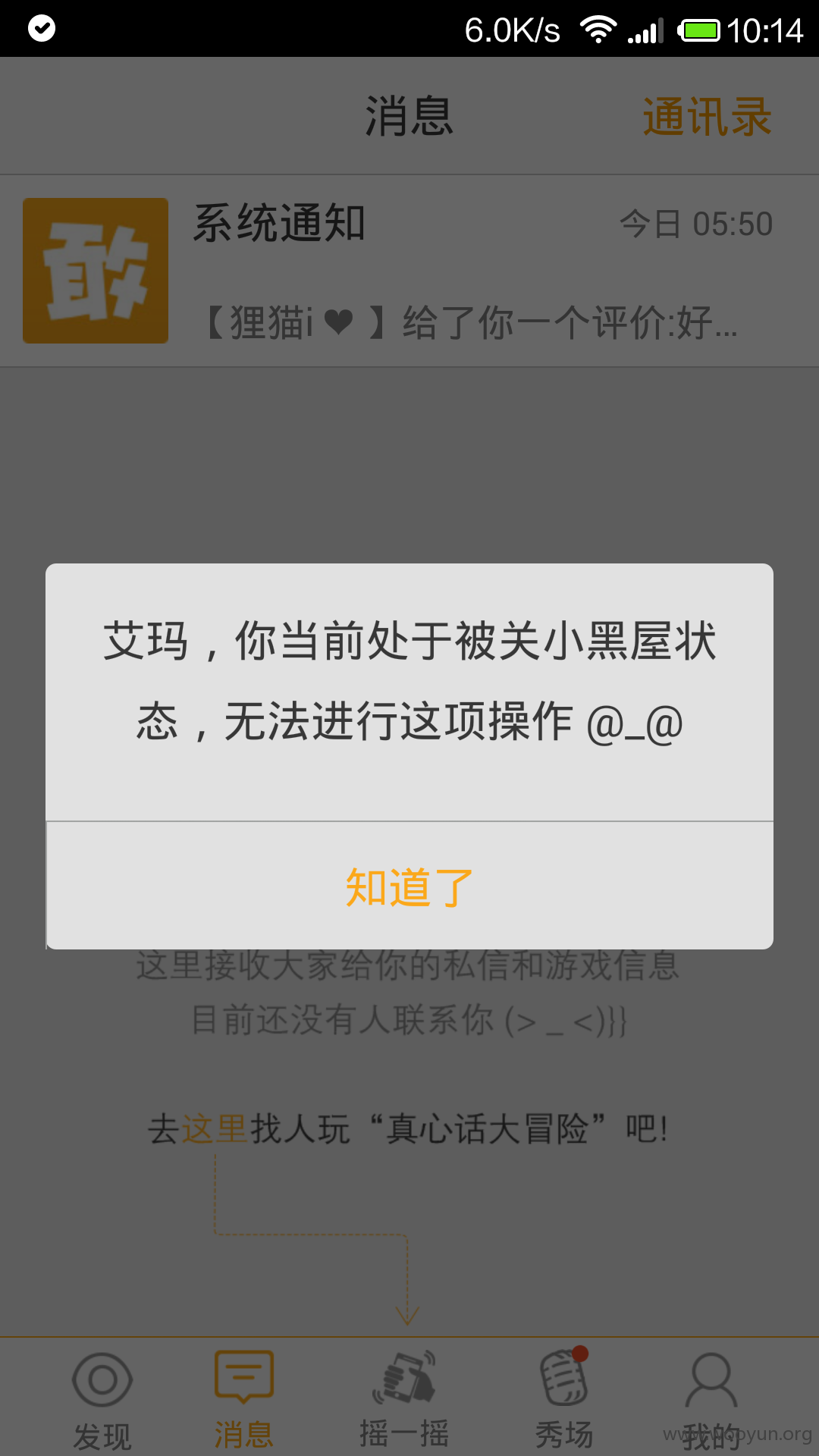Open 通讯录 contacts
Viewport: 819px width, 1456px height.
(707, 117)
